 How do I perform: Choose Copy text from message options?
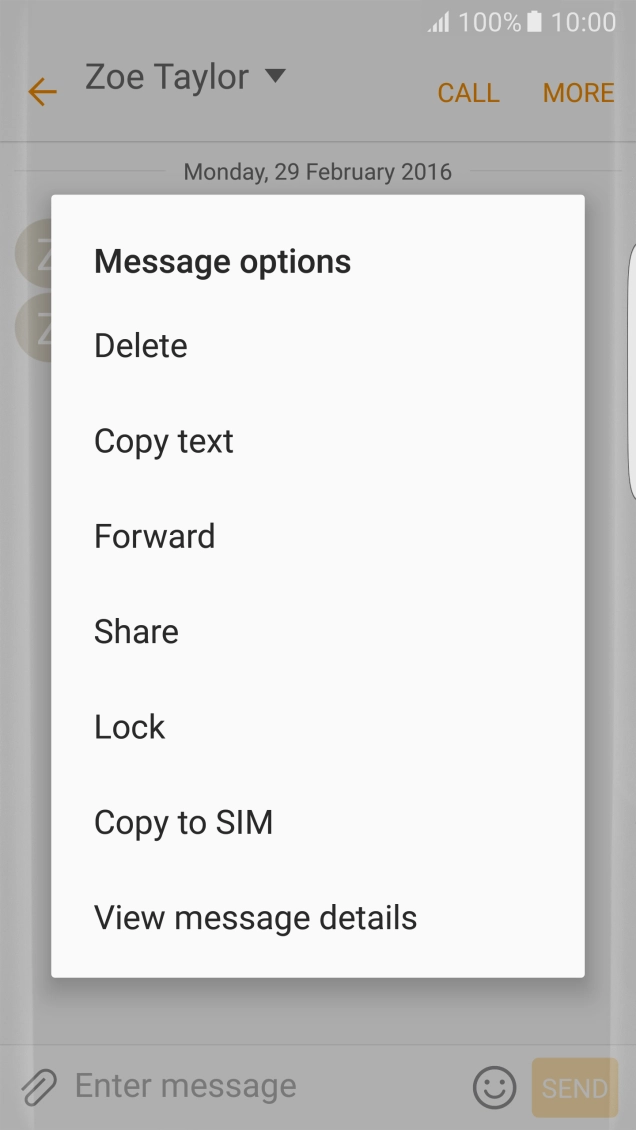164,441
